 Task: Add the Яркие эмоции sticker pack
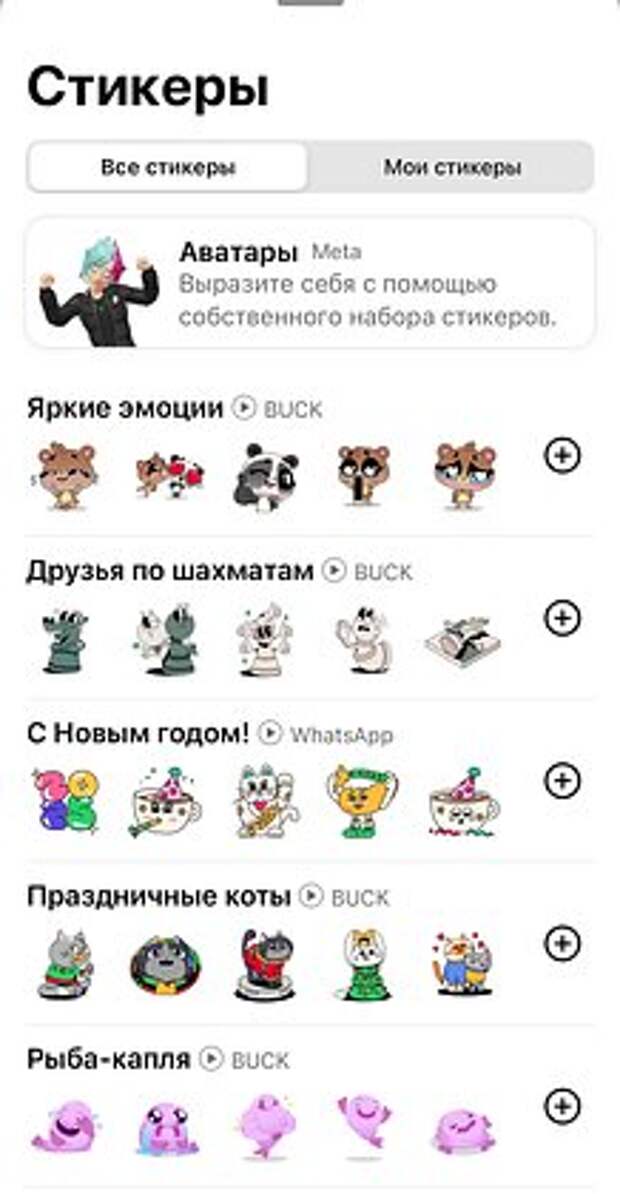point(562,456)
